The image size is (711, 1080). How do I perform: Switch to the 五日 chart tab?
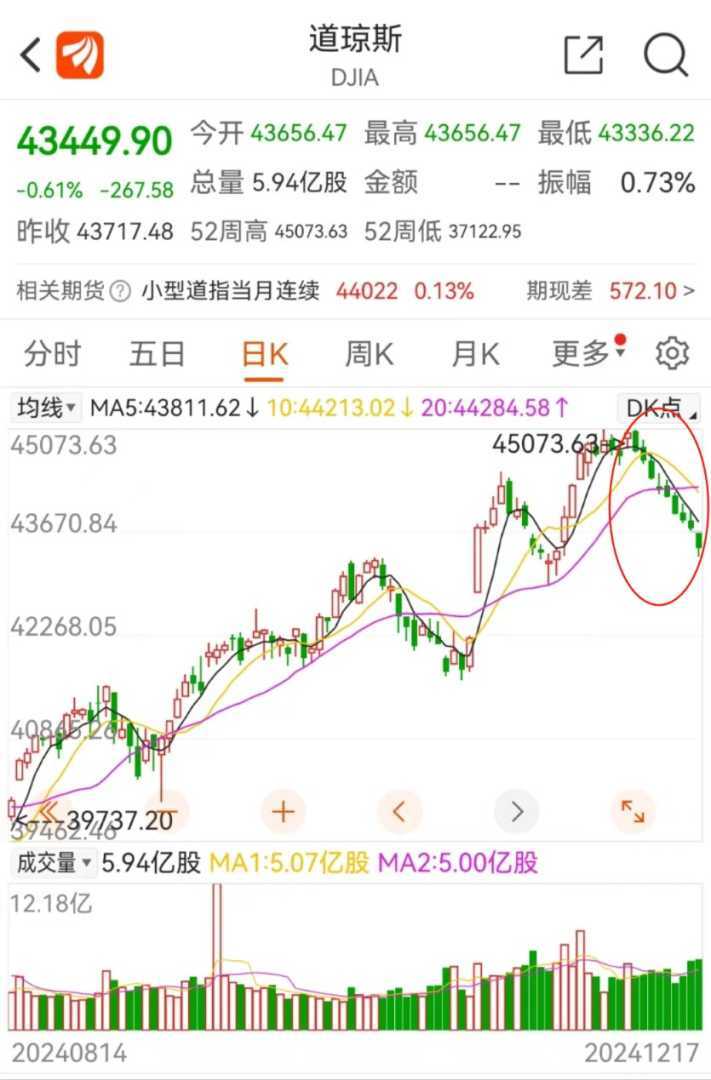point(157,354)
